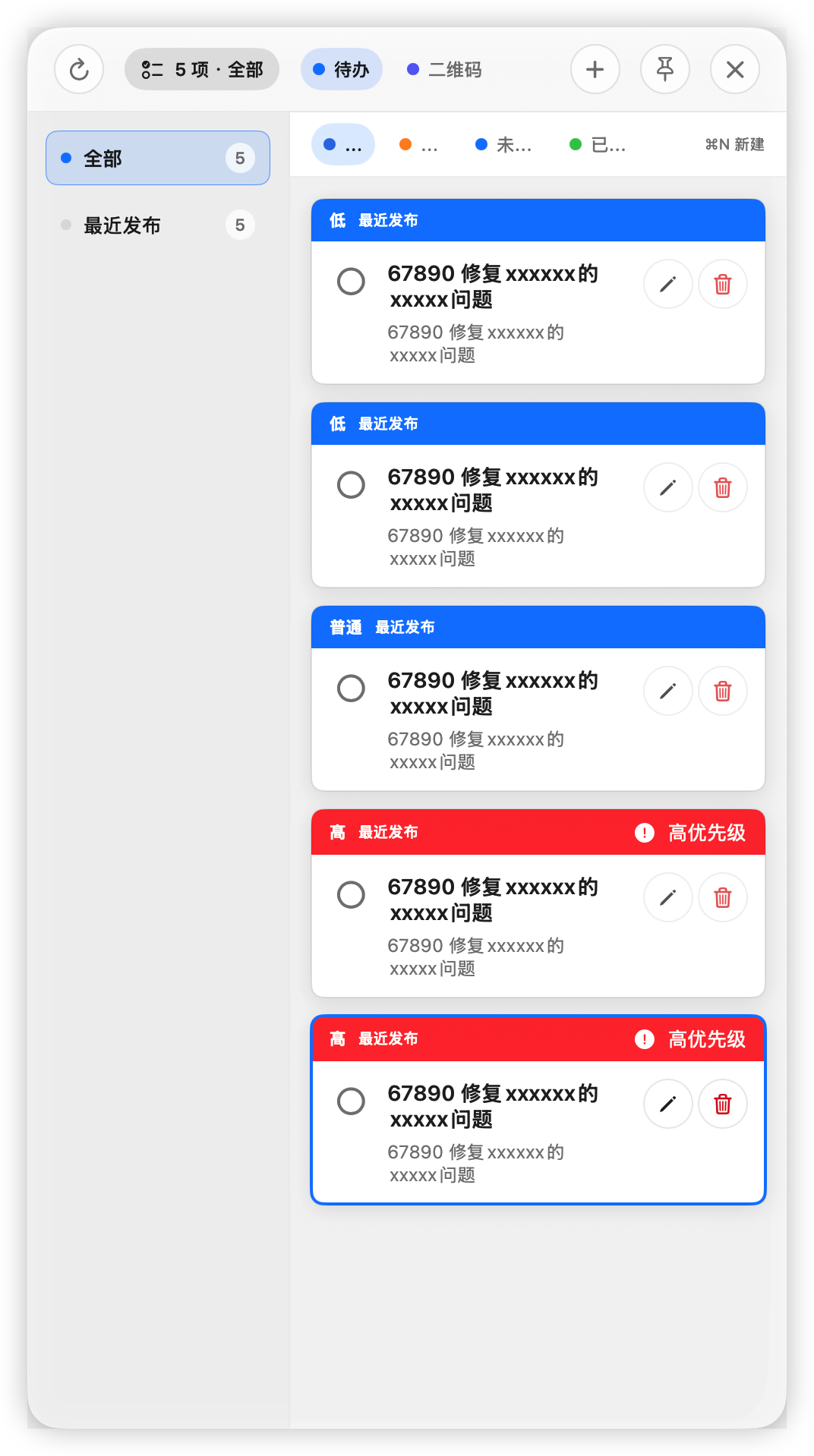Switch to the 二维码 tab
Image resolution: width=814 pixels, height=1456 pixels.
pos(445,70)
